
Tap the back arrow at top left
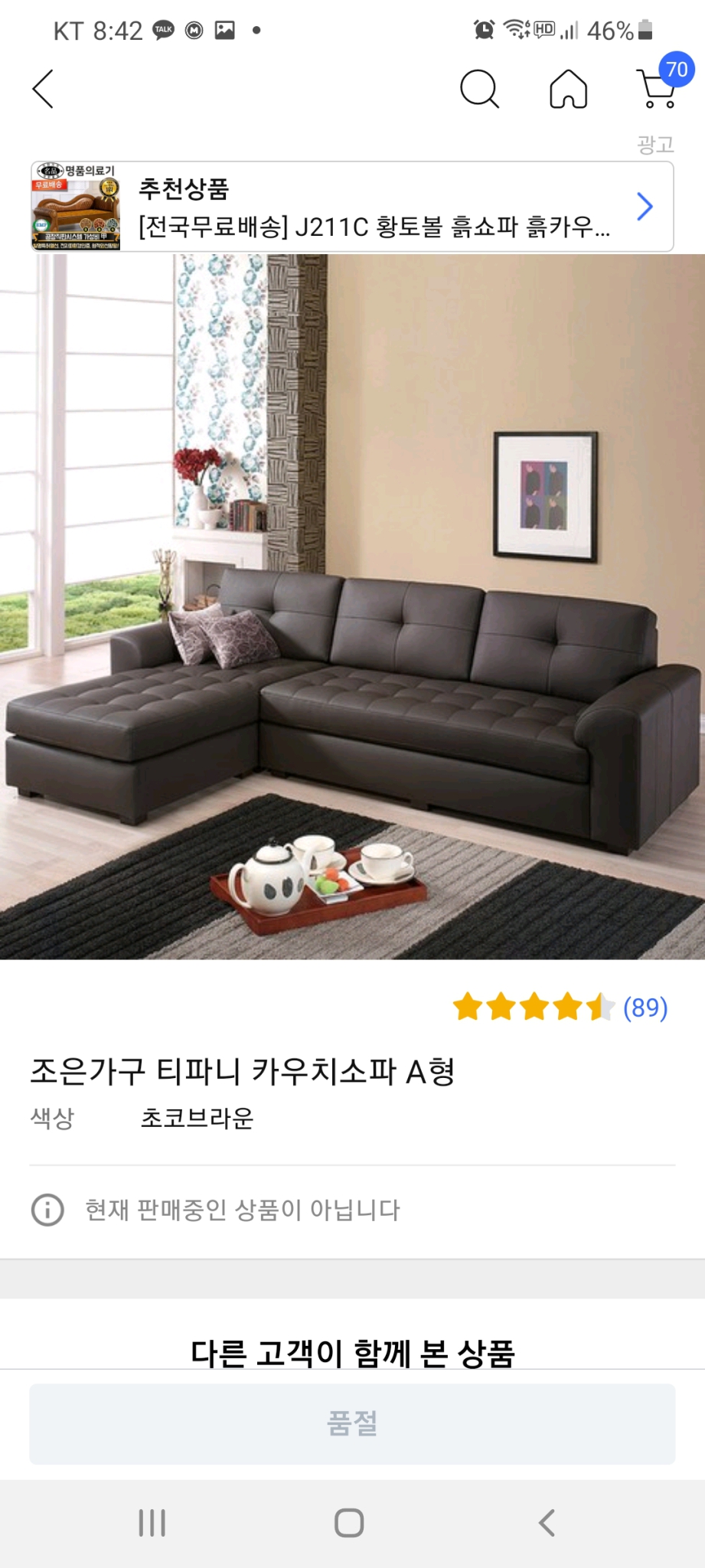pyautogui.click(x=42, y=88)
